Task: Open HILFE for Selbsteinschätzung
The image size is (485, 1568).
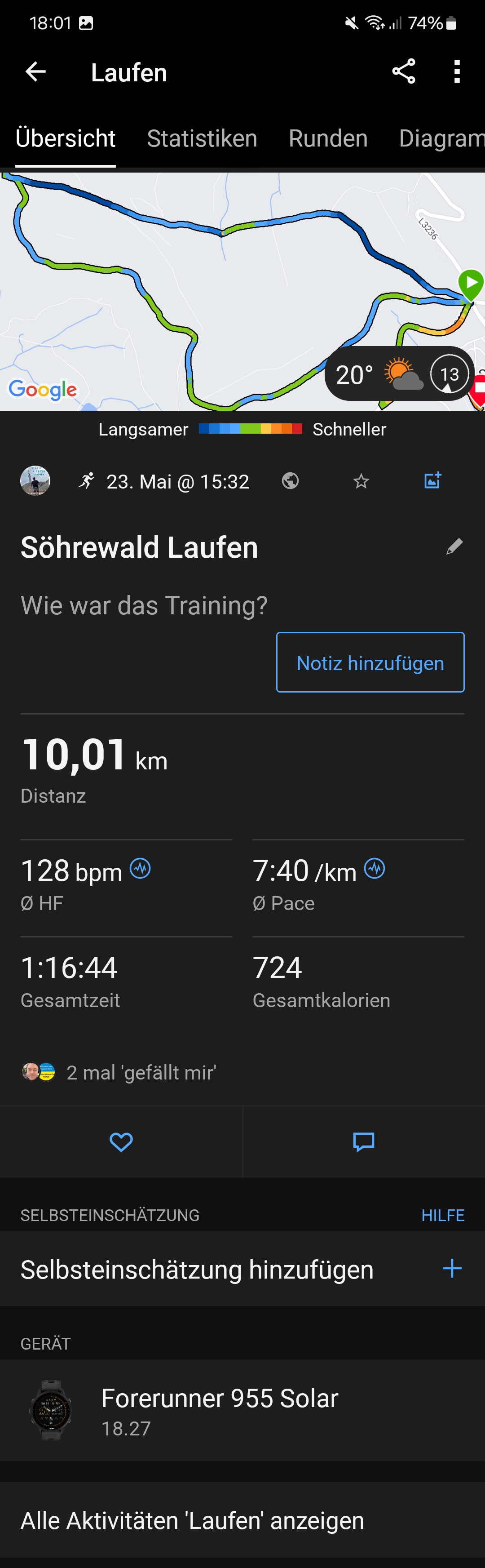Action: (442, 1216)
